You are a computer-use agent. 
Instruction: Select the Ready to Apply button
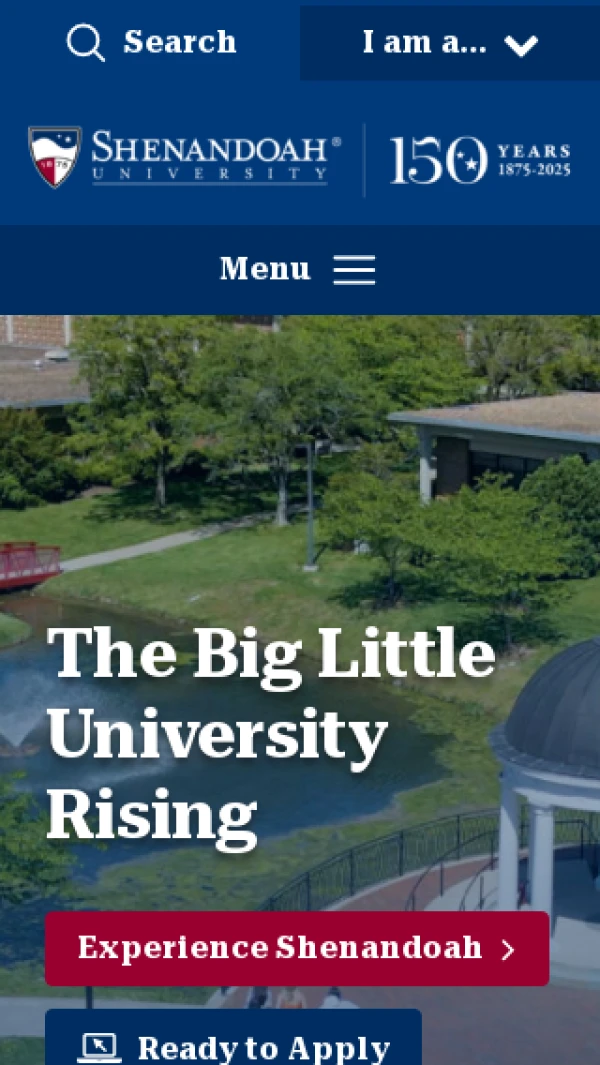tap(234, 1045)
